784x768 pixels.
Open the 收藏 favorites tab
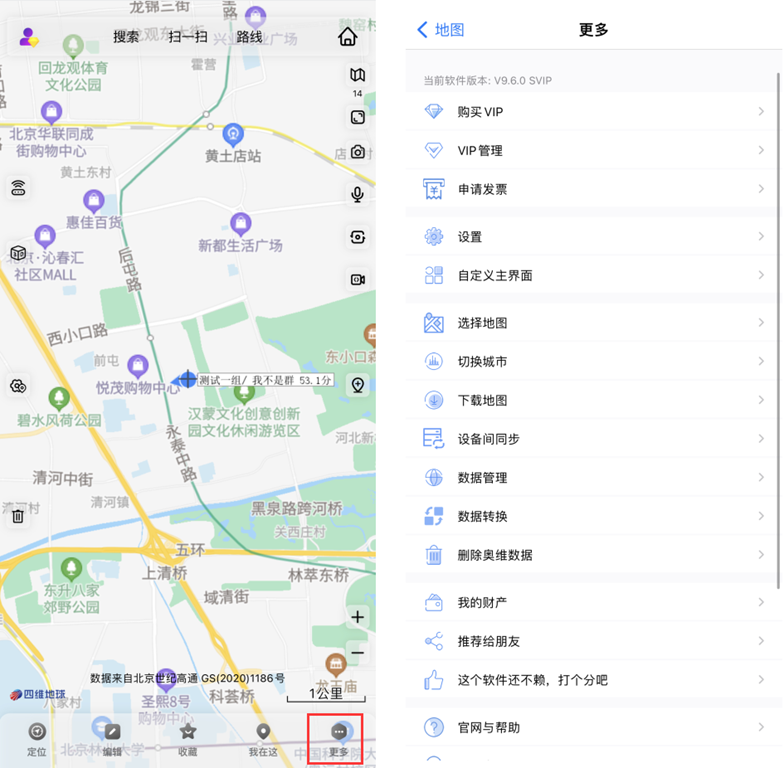tap(187, 739)
